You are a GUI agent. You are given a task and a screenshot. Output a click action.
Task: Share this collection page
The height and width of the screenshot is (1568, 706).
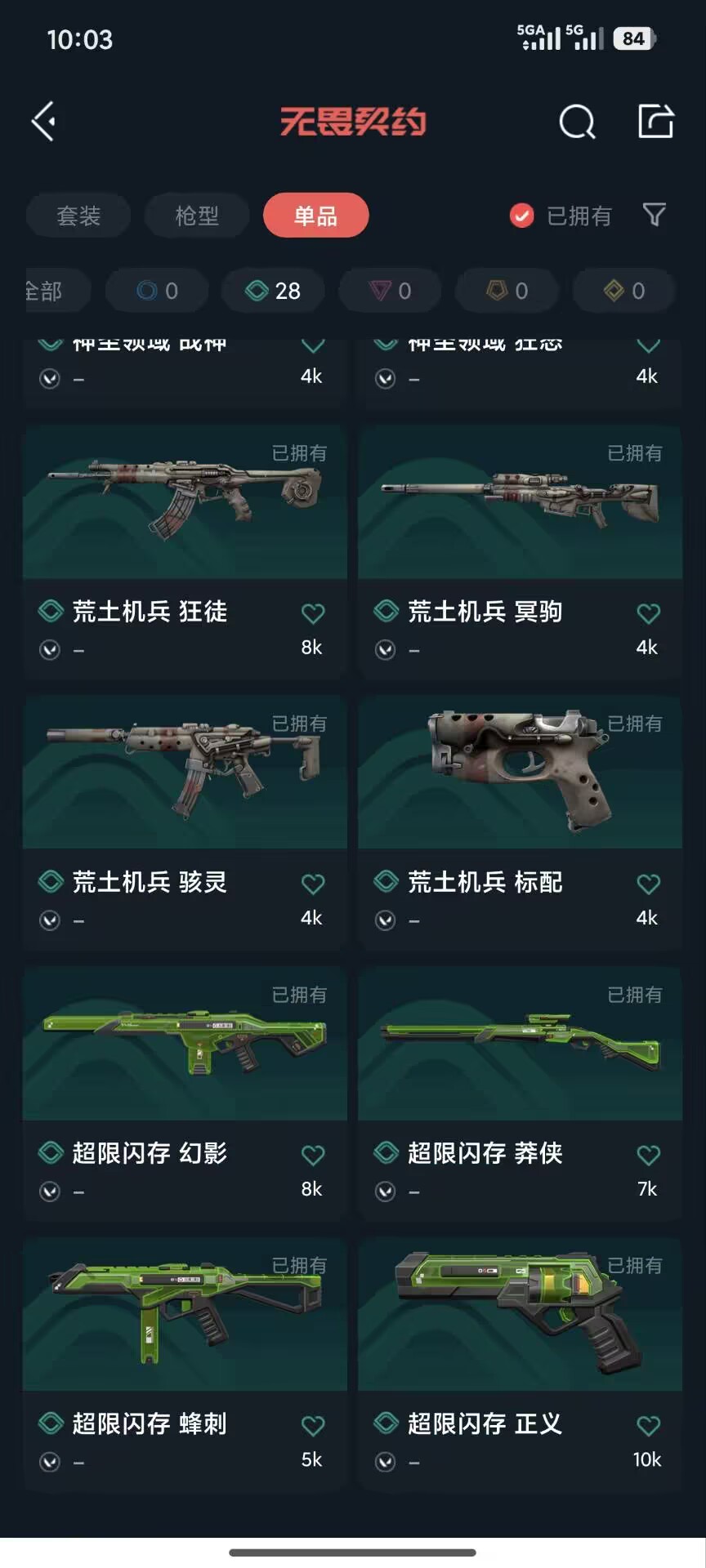click(x=655, y=122)
